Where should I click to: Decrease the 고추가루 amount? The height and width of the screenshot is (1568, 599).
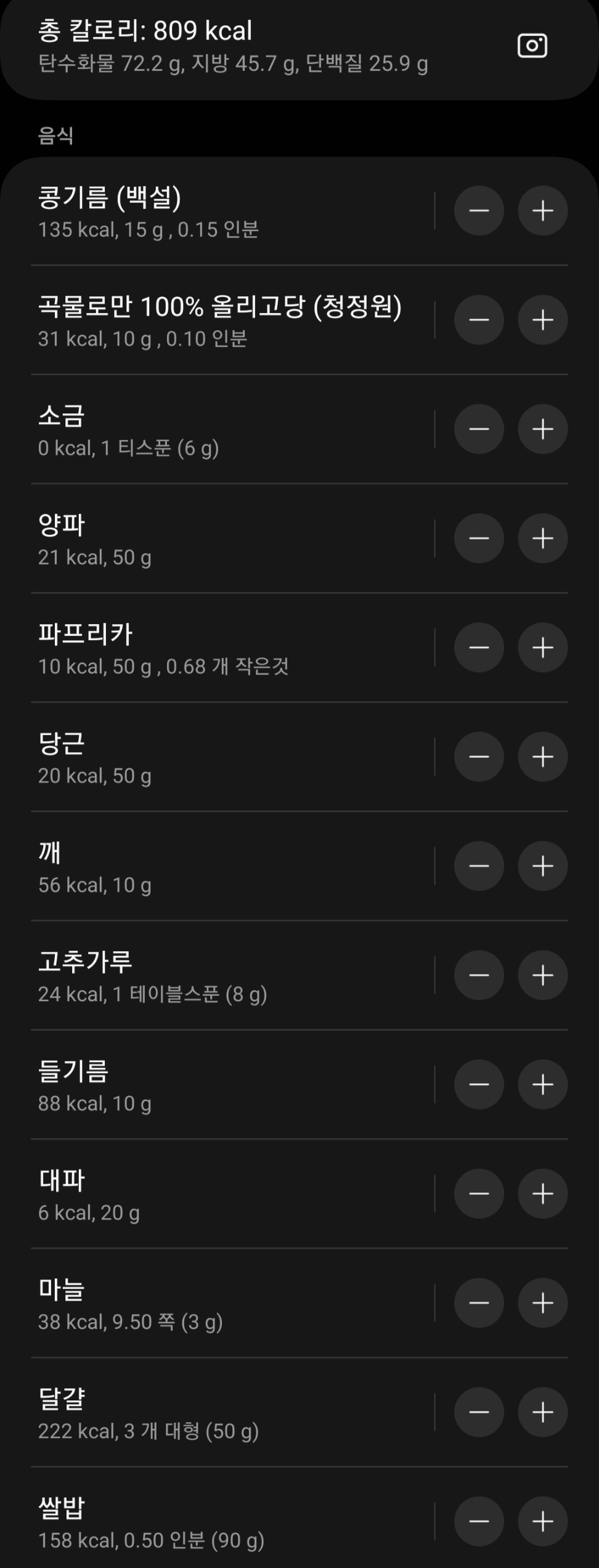tap(479, 975)
